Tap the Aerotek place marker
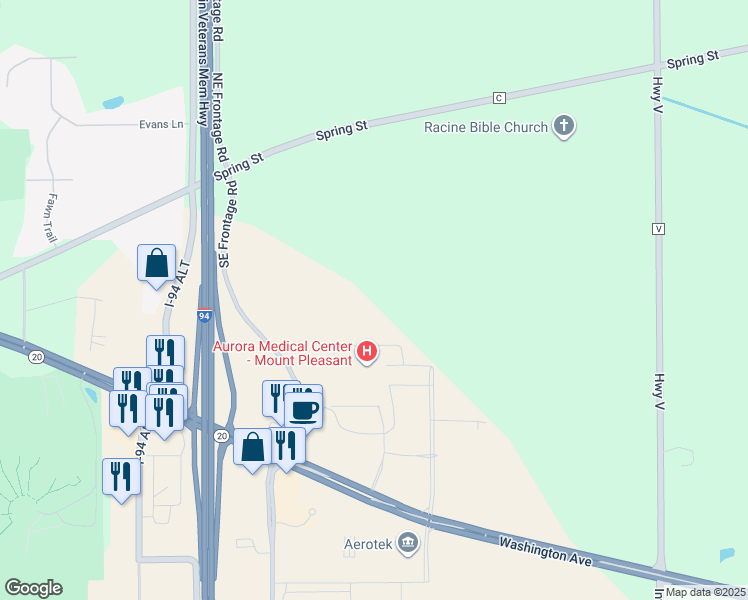Screen dimensions: 748x600 click(x=408, y=544)
